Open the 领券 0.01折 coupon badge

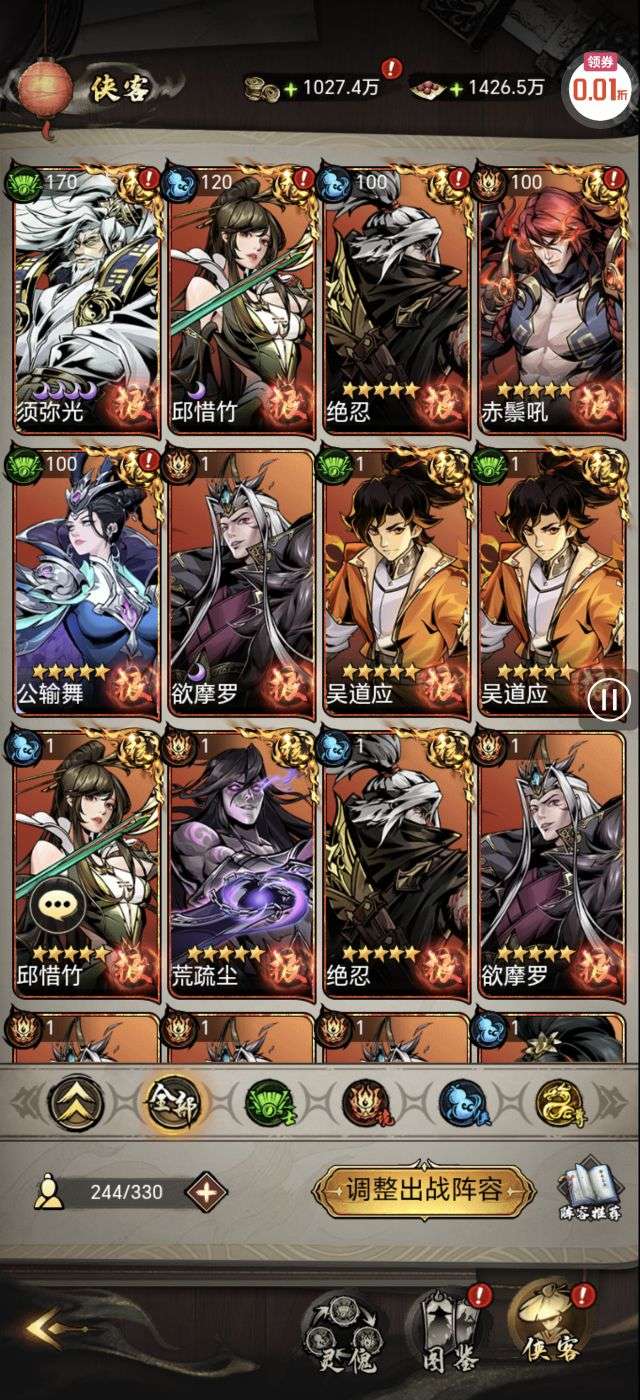598,78
